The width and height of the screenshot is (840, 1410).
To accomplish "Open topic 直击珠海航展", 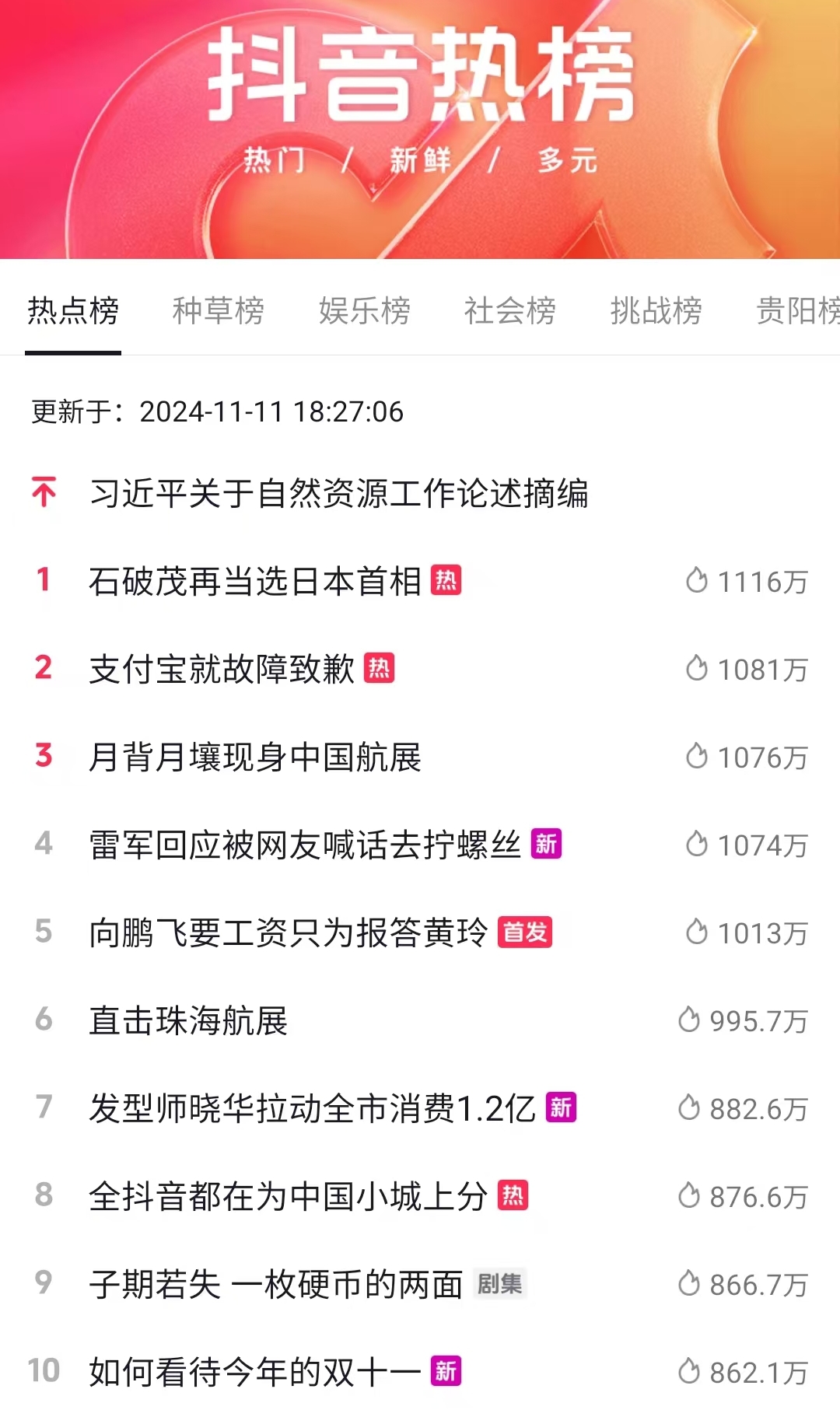I will coord(188,1021).
